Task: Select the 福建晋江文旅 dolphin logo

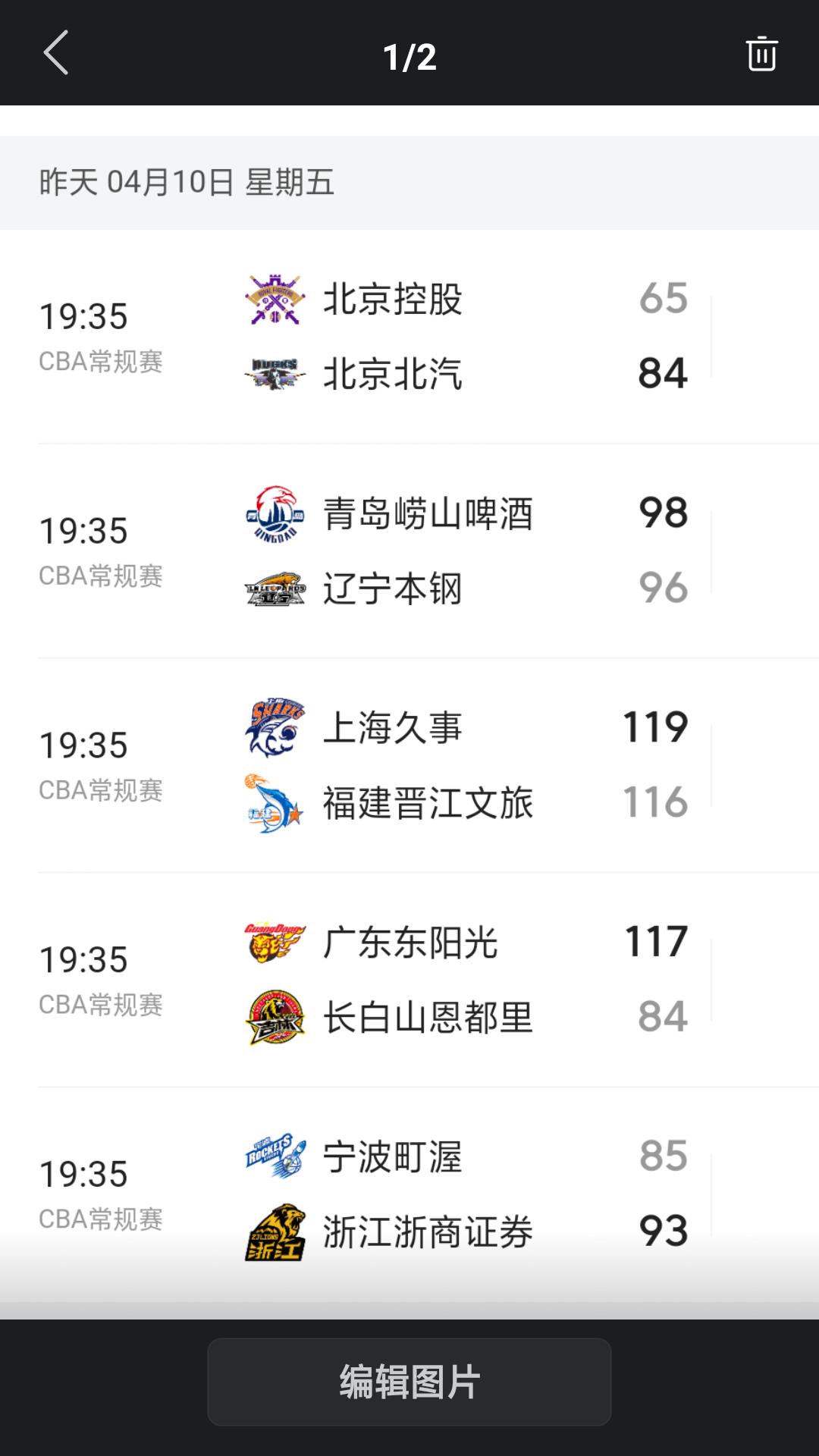Action: [x=275, y=804]
